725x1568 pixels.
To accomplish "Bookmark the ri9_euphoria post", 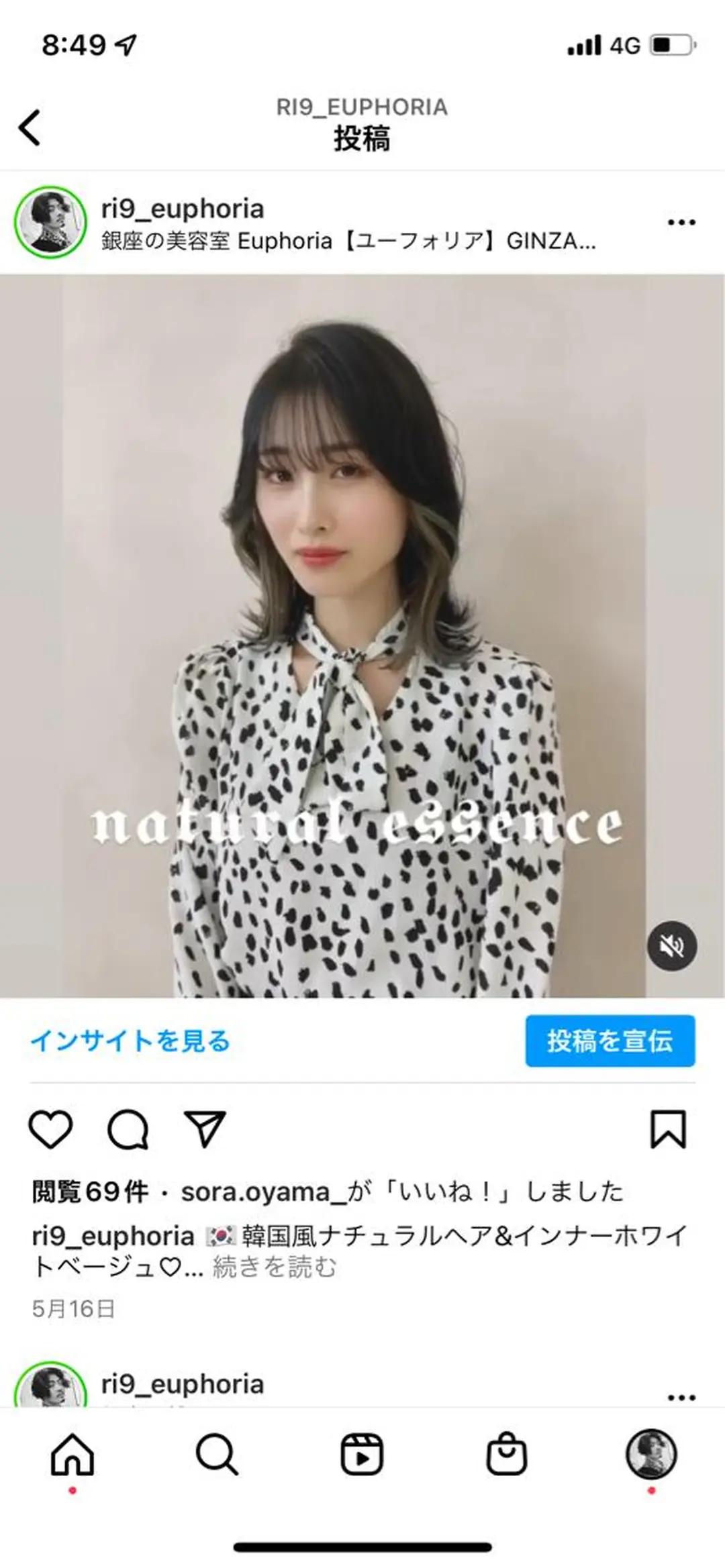I will (x=667, y=1129).
